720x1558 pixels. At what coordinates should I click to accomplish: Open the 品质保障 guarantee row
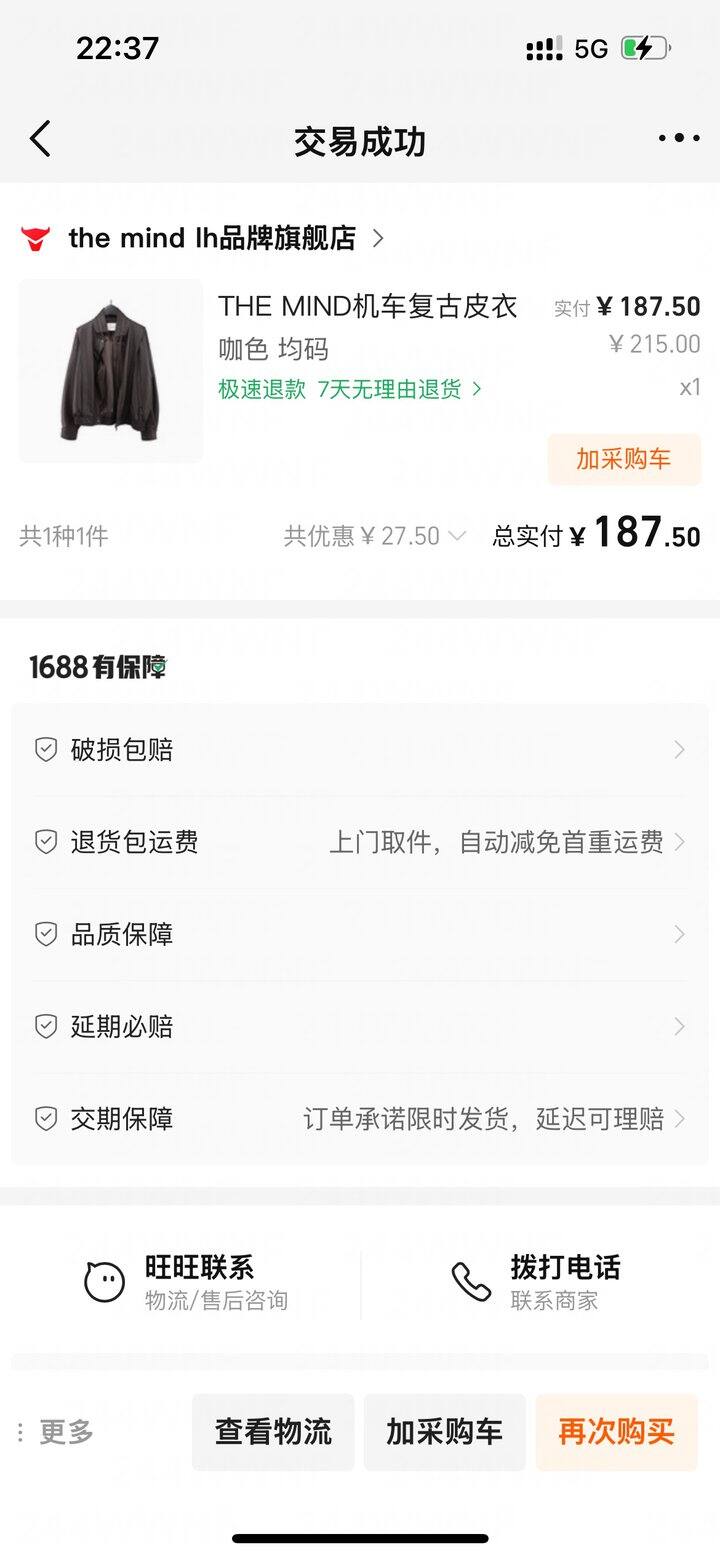pos(360,934)
